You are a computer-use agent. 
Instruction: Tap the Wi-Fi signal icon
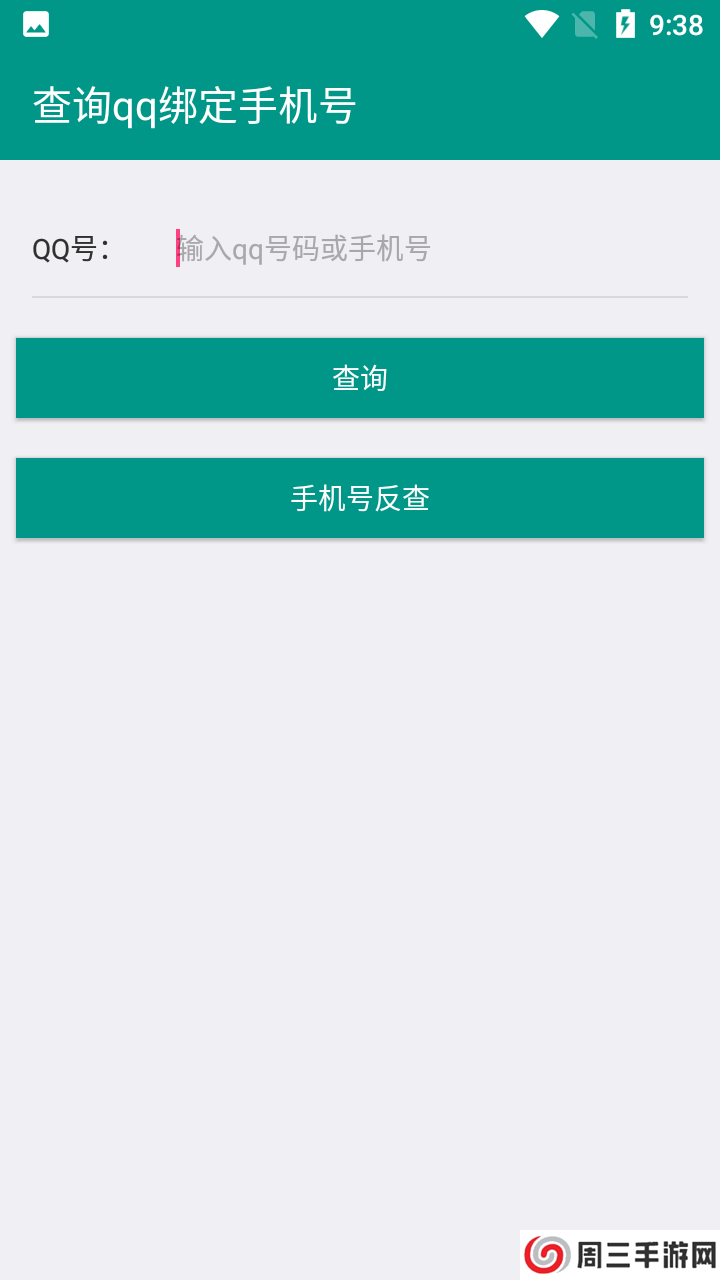tap(542, 24)
